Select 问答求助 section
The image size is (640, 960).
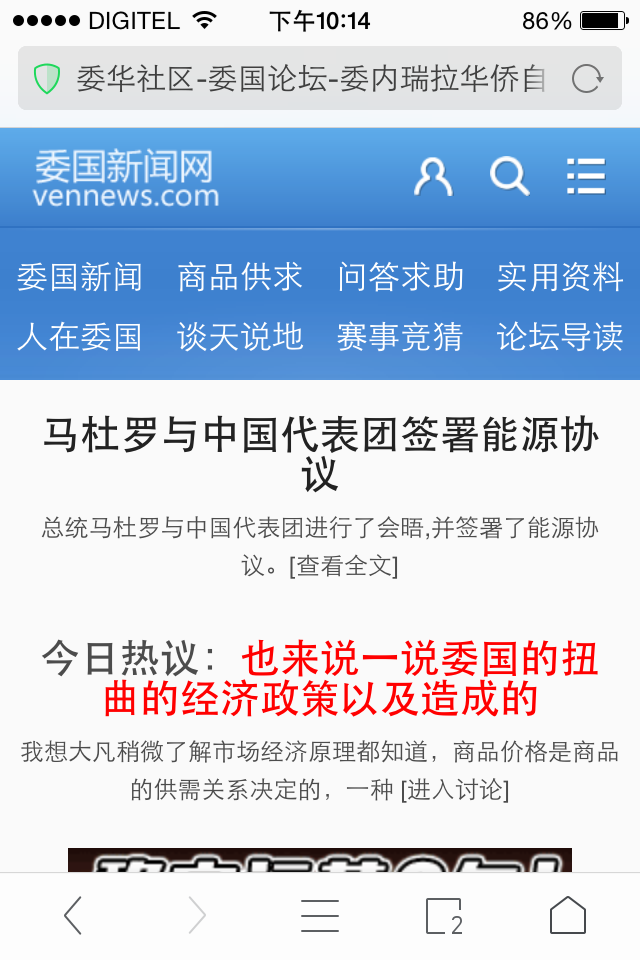[x=400, y=277]
